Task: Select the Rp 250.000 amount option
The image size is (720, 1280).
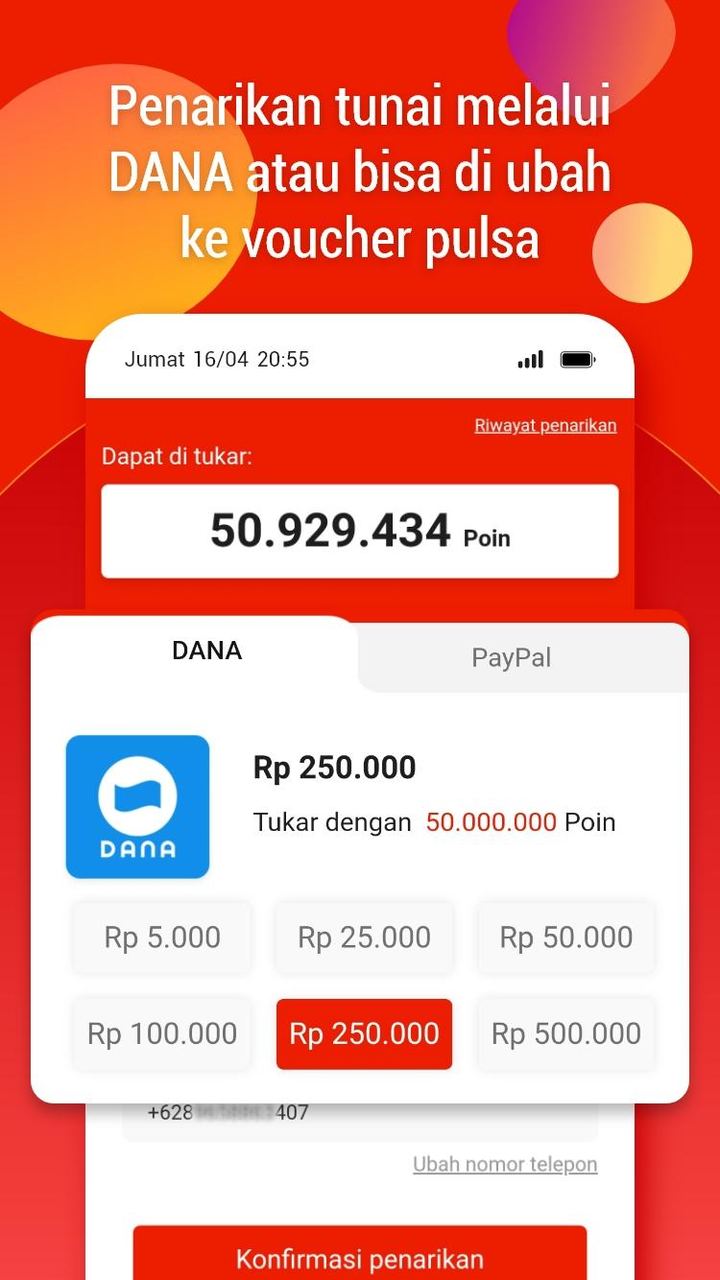Action: pyautogui.click(x=363, y=1033)
